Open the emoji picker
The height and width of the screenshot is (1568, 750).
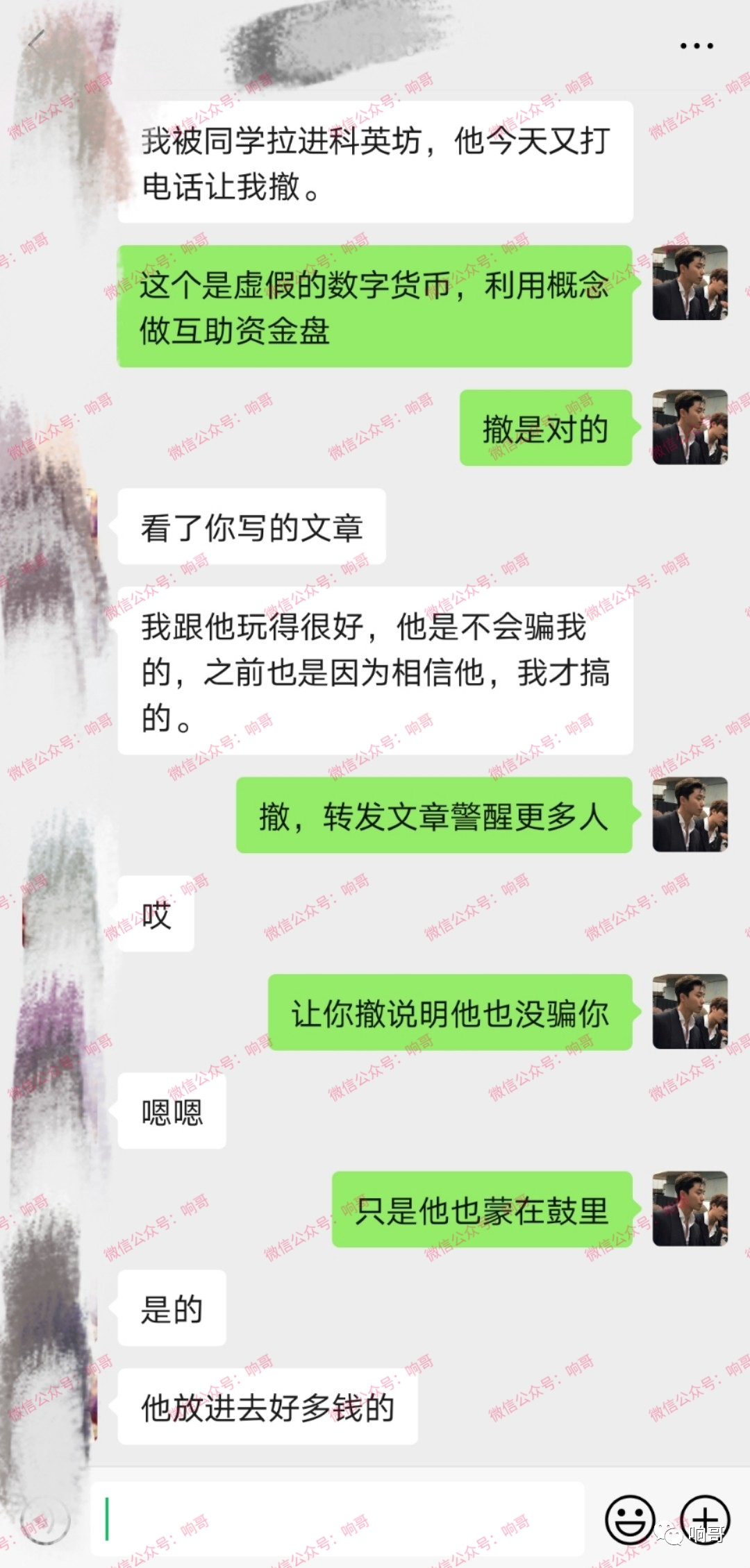[x=630, y=1519]
